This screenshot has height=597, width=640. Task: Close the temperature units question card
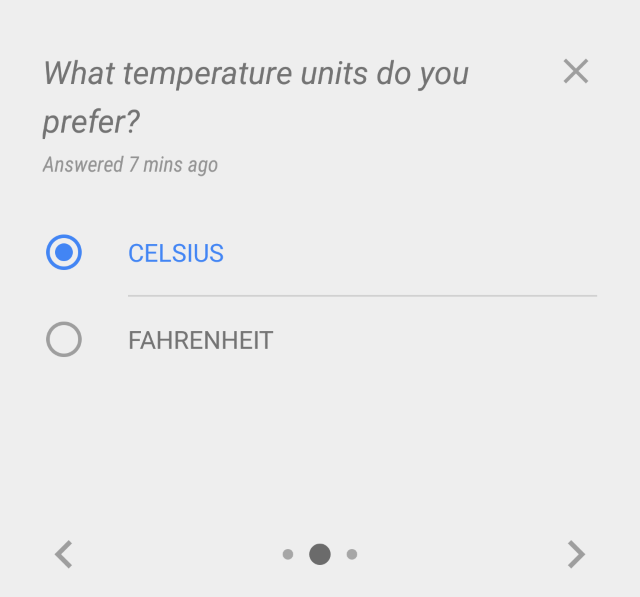click(x=576, y=71)
